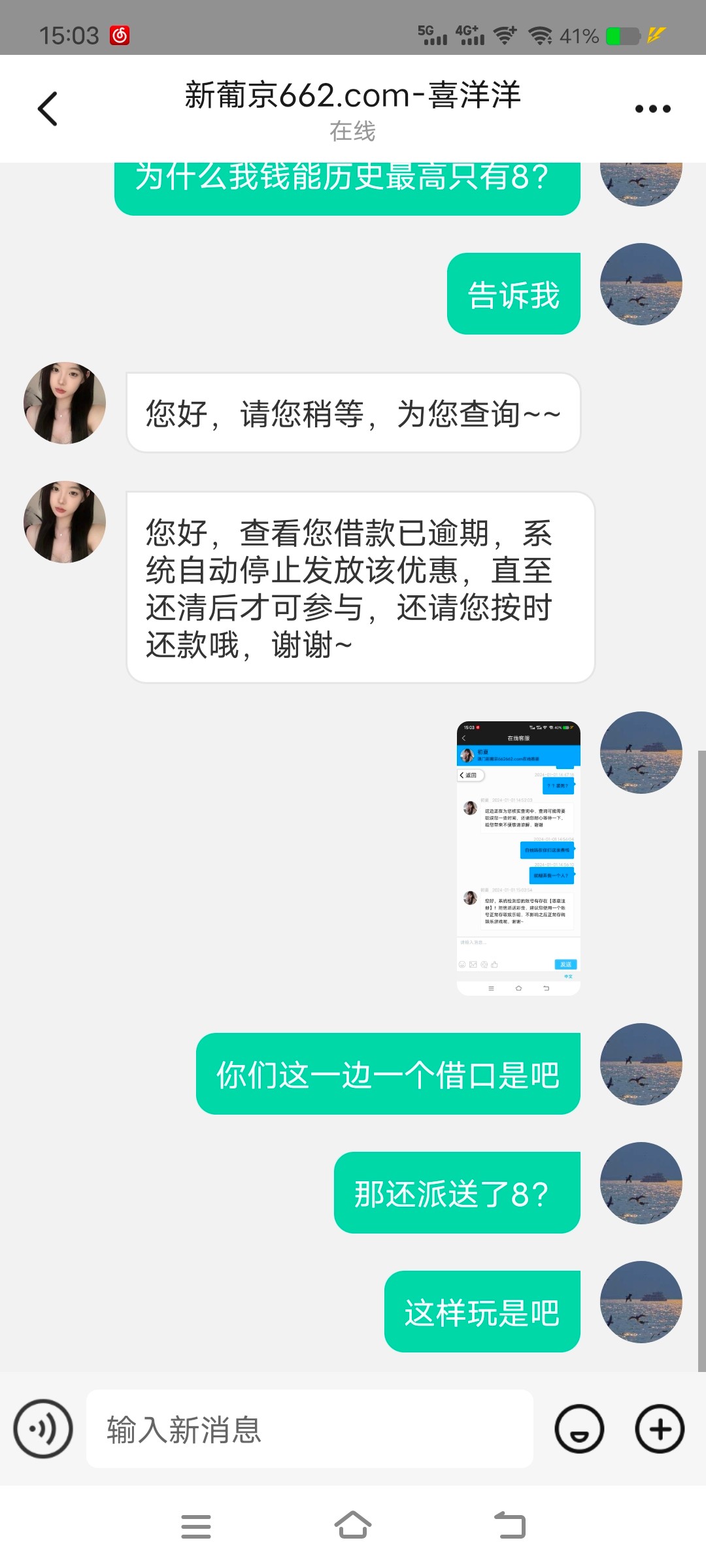Tap the bubble 那还派送了8？
The width and height of the screenshot is (706, 1568).
[458, 1192]
